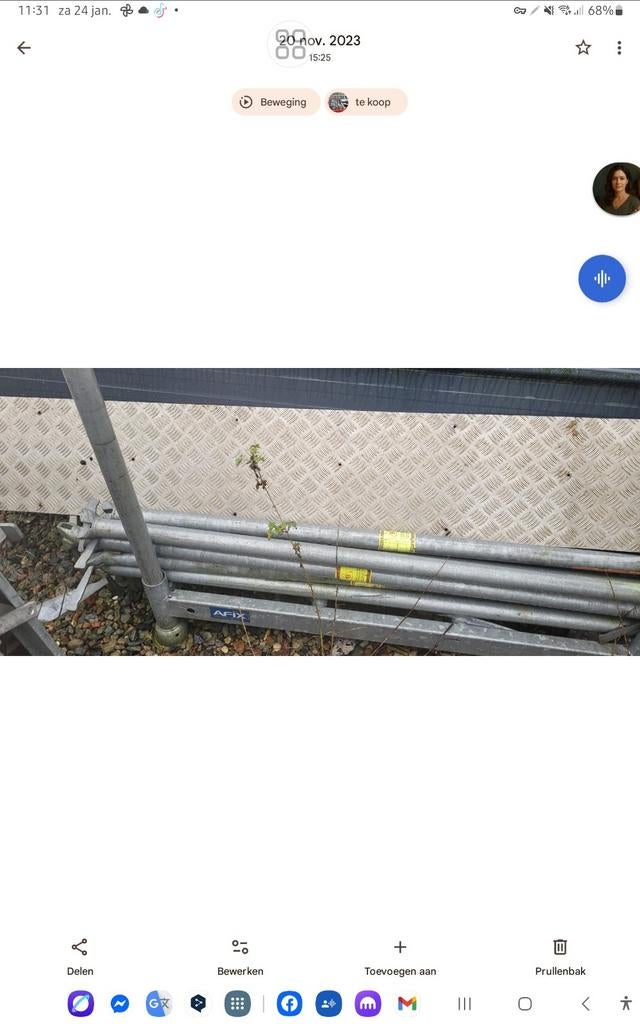Show recent apps
The height and width of the screenshot is (1024, 640).
[464, 1003]
